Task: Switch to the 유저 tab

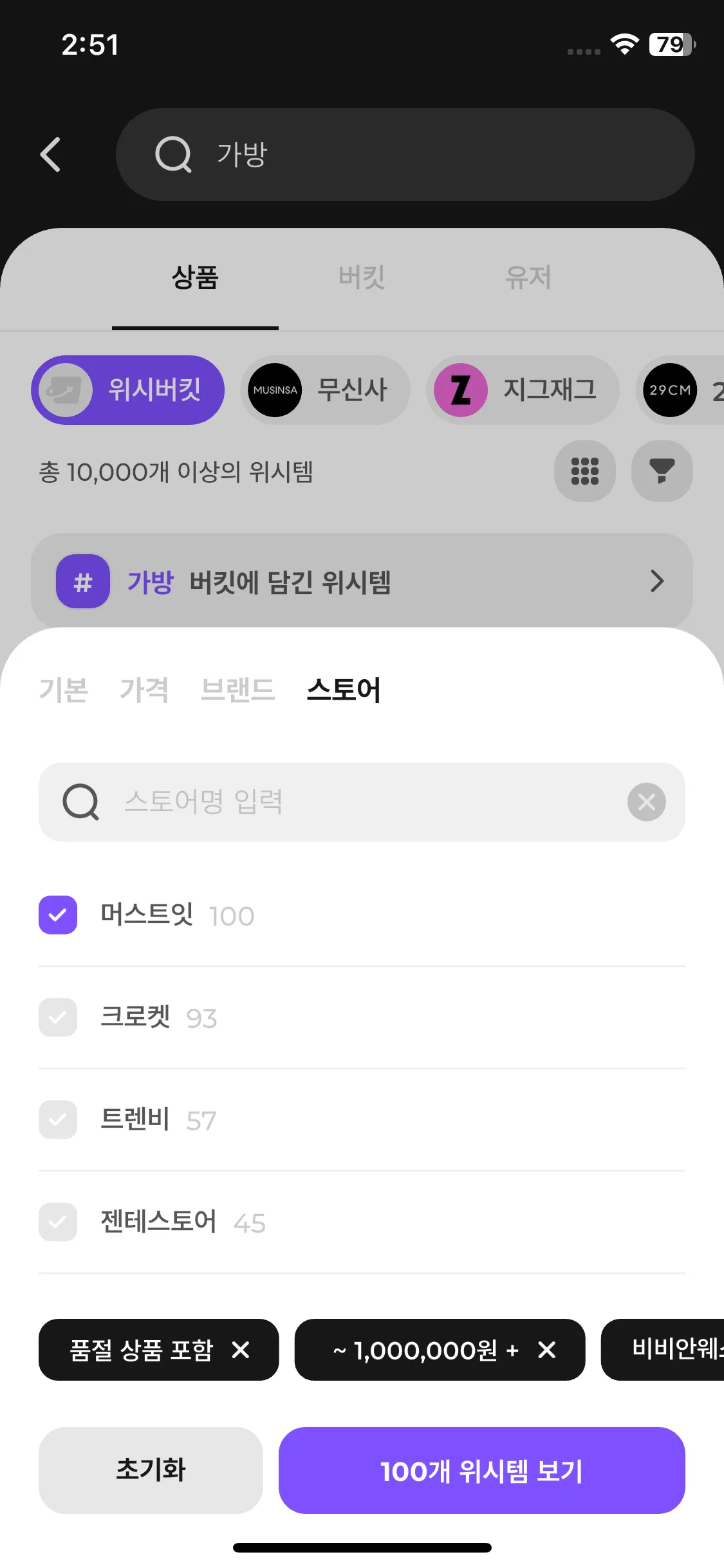Action: (x=528, y=278)
